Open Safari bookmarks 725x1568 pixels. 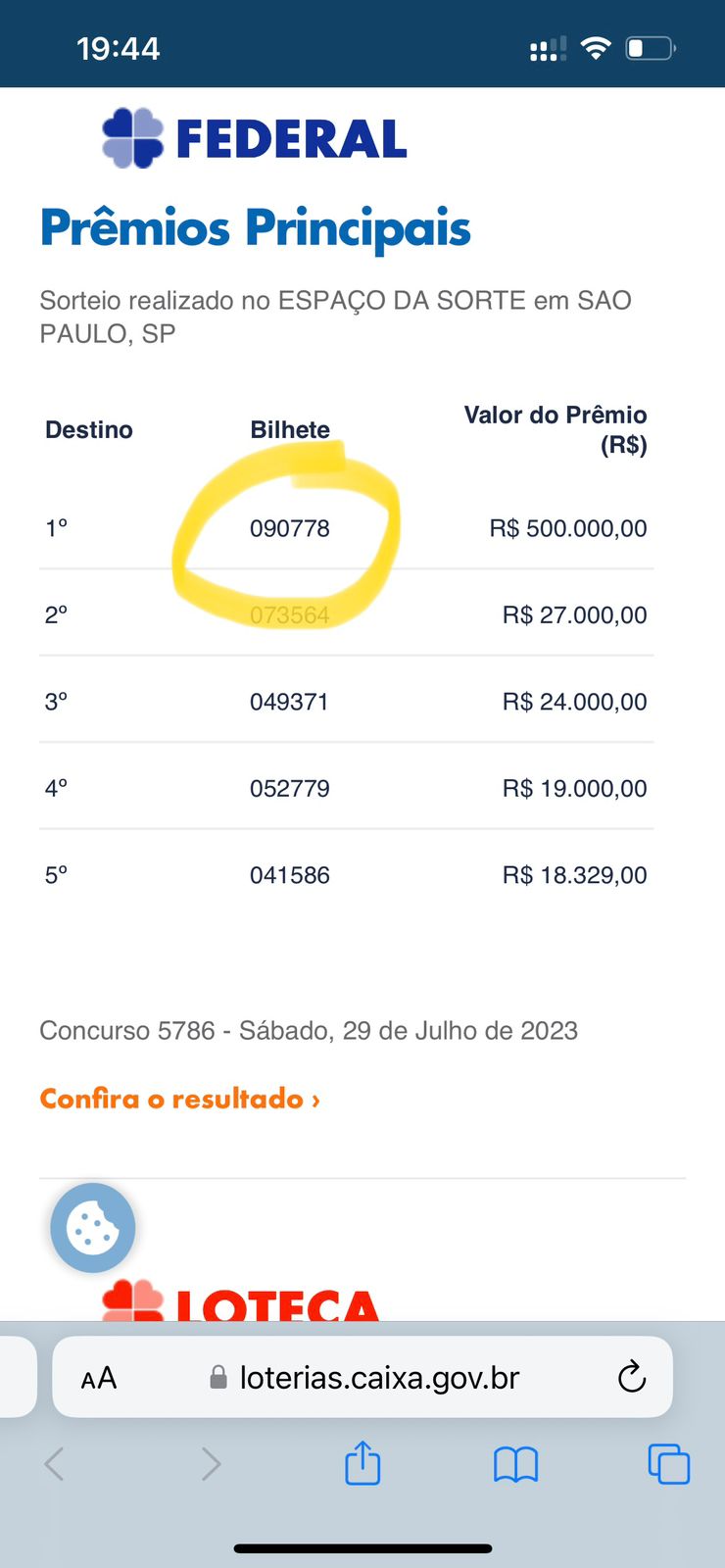point(516,1465)
